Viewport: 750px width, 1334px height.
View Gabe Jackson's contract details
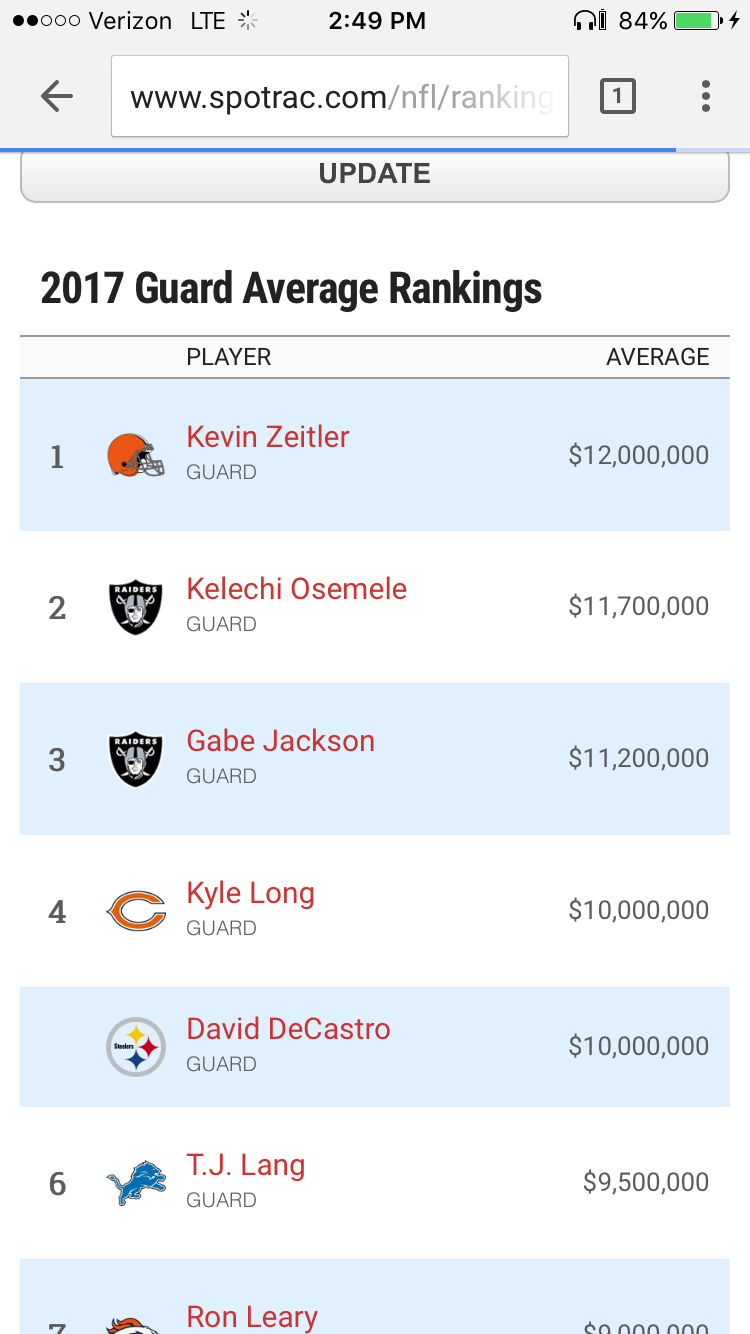coord(281,741)
